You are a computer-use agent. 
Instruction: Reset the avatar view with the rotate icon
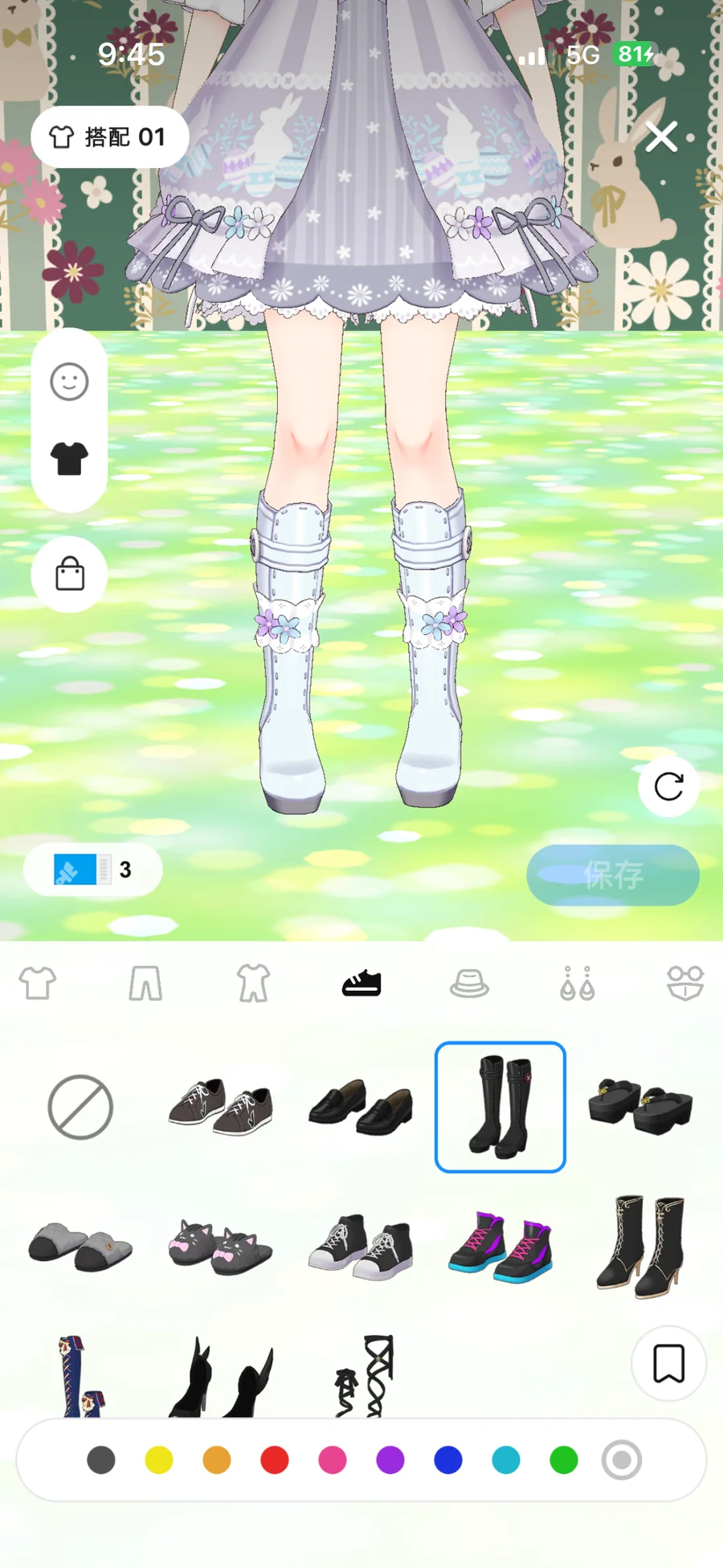[668, 787]
